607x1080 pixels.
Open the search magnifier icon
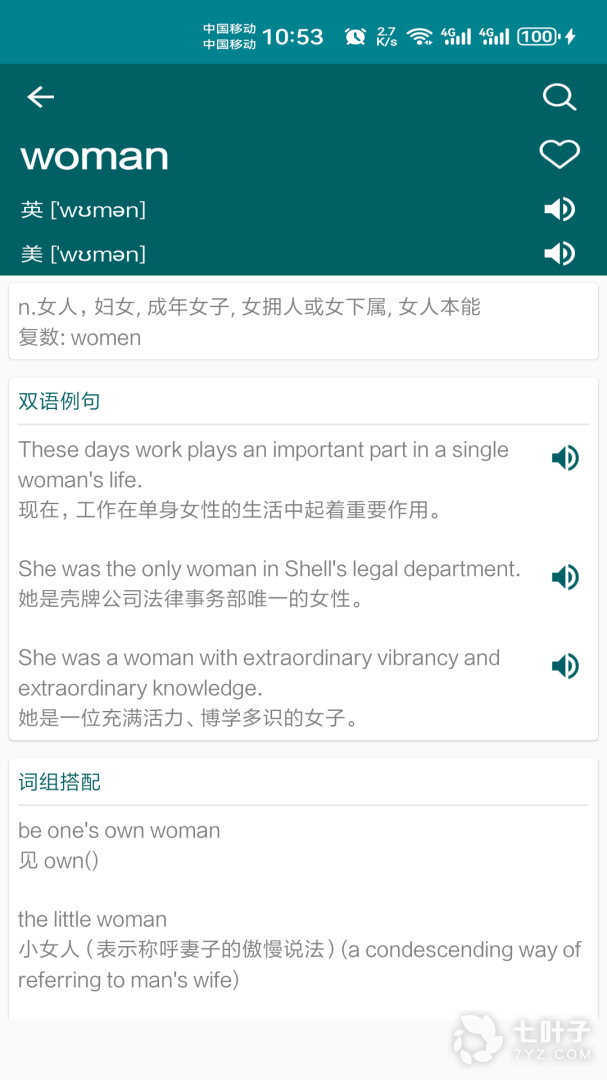coord(559,97)
